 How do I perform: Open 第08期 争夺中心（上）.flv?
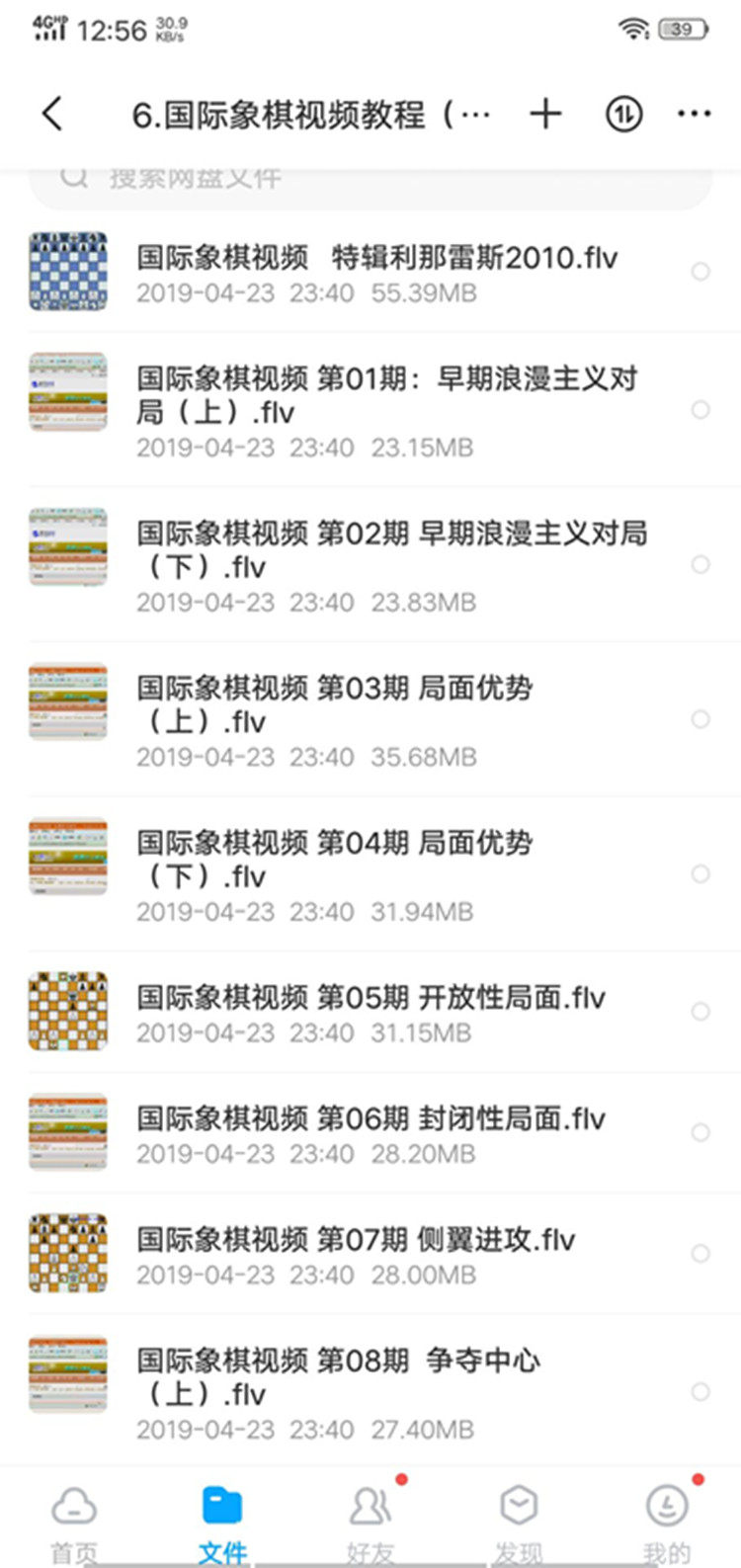coord(341,1391)
